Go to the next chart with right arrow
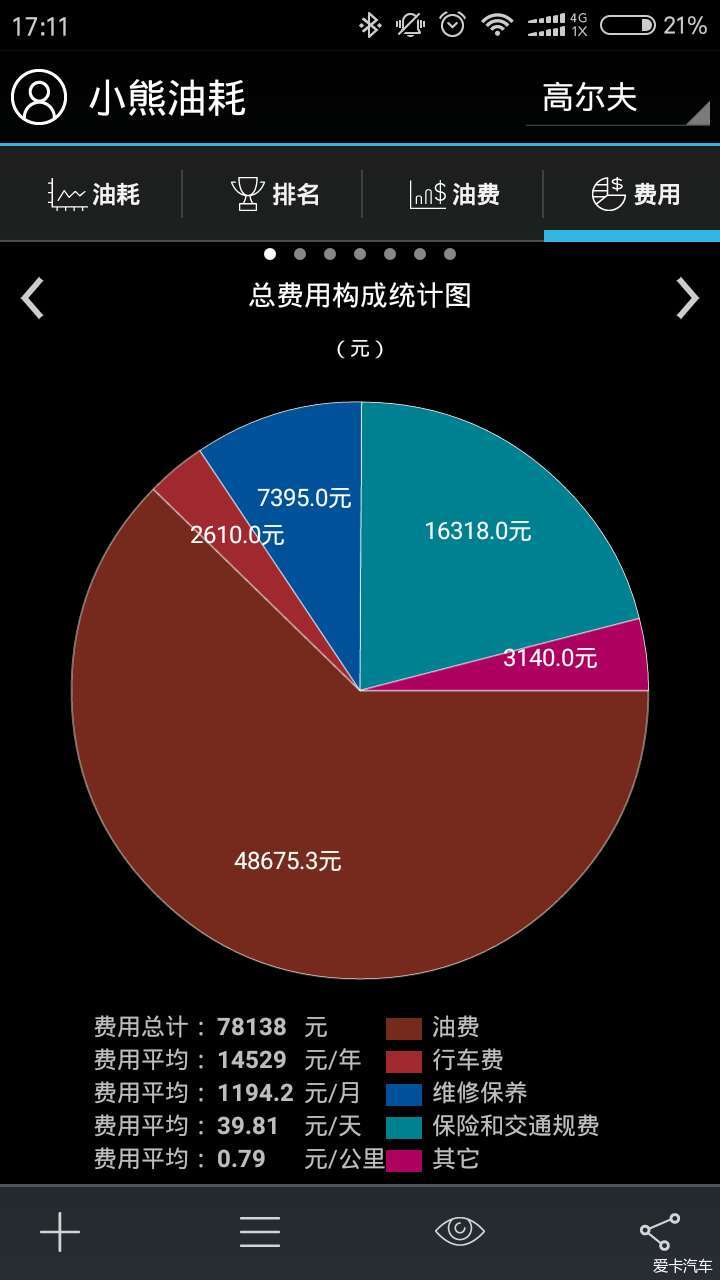Screen dimensions: 720x1280 tap(687, 297)
